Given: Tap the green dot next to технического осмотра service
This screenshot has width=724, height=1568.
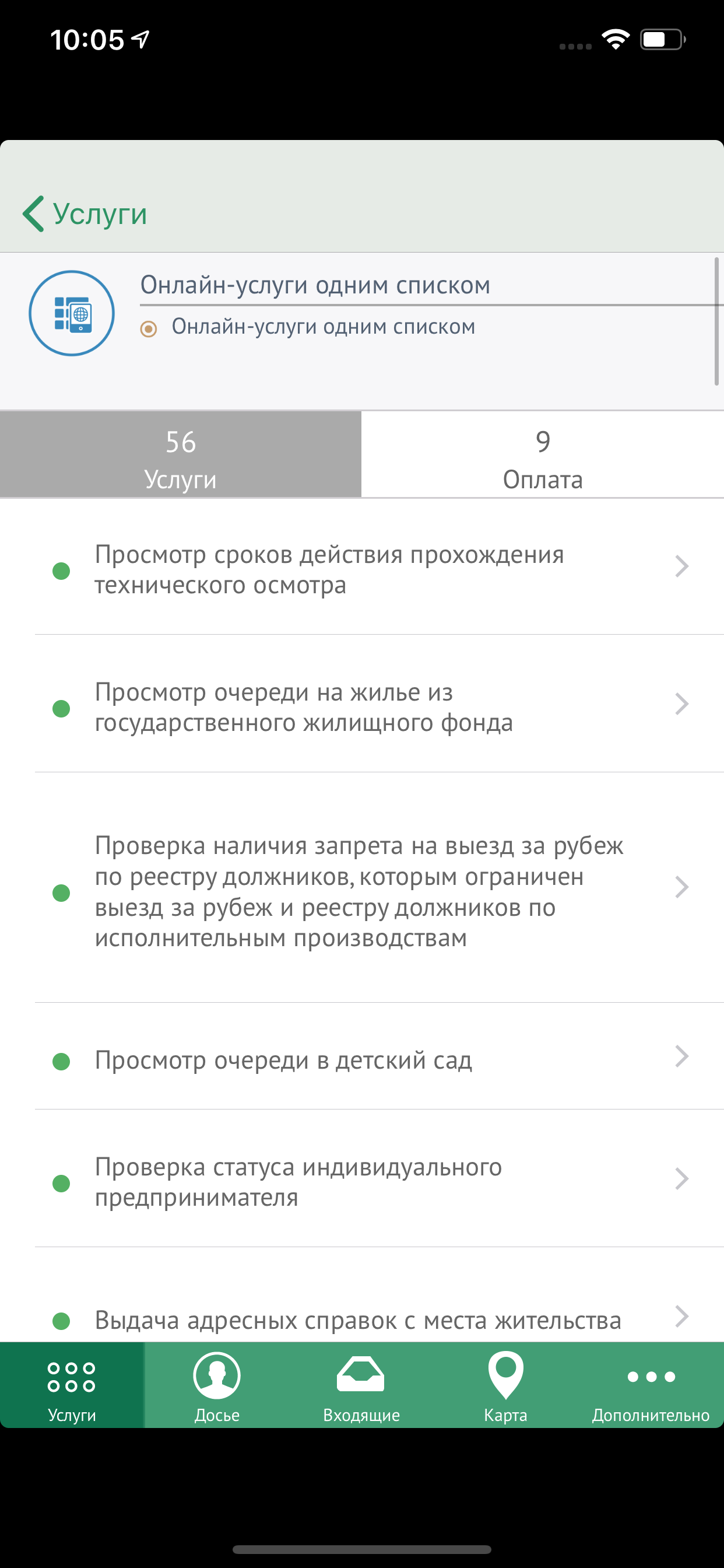Looking at the screenshot, I should pyautogui.click(x=61, y=571).
